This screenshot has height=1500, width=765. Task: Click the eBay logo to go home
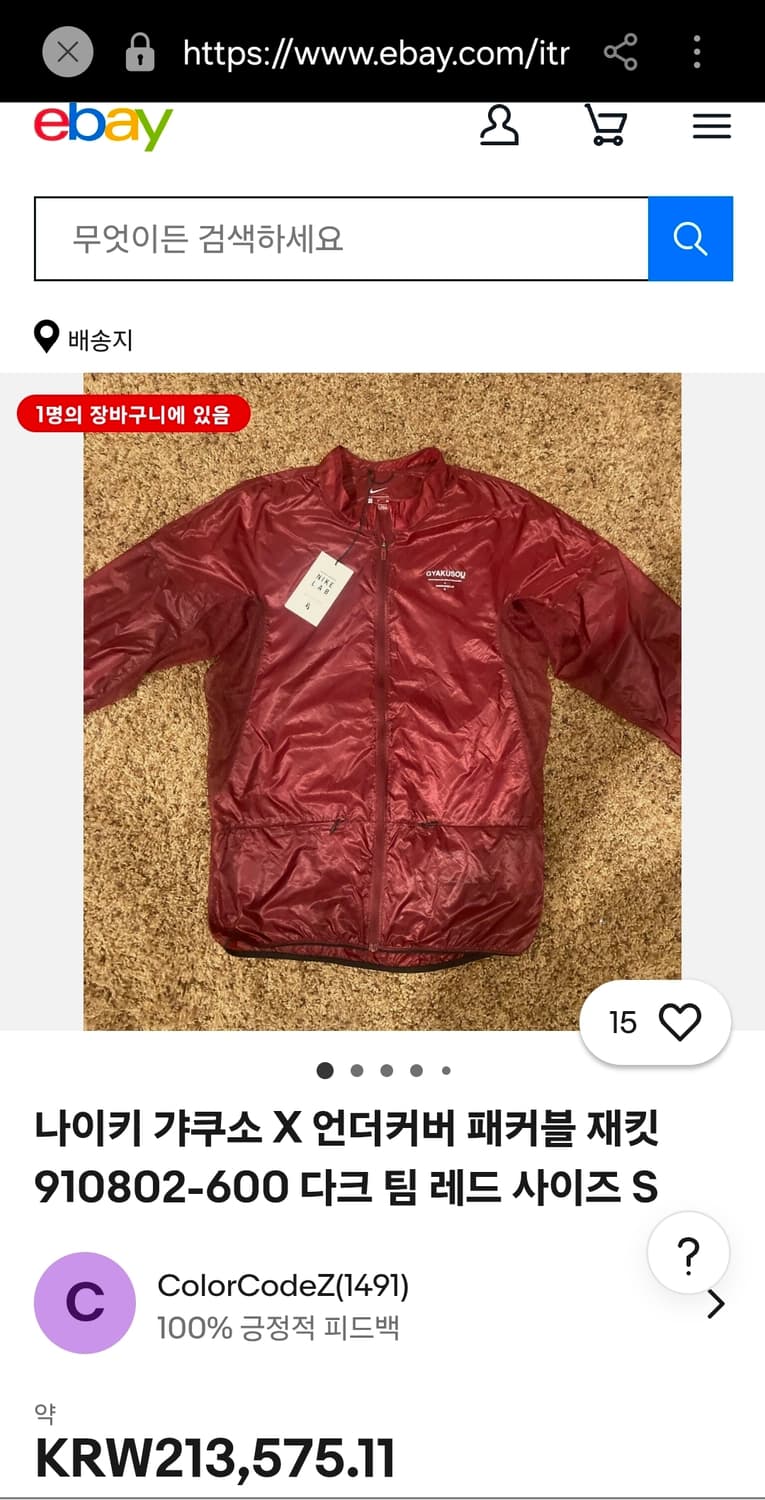click(102, 127)
